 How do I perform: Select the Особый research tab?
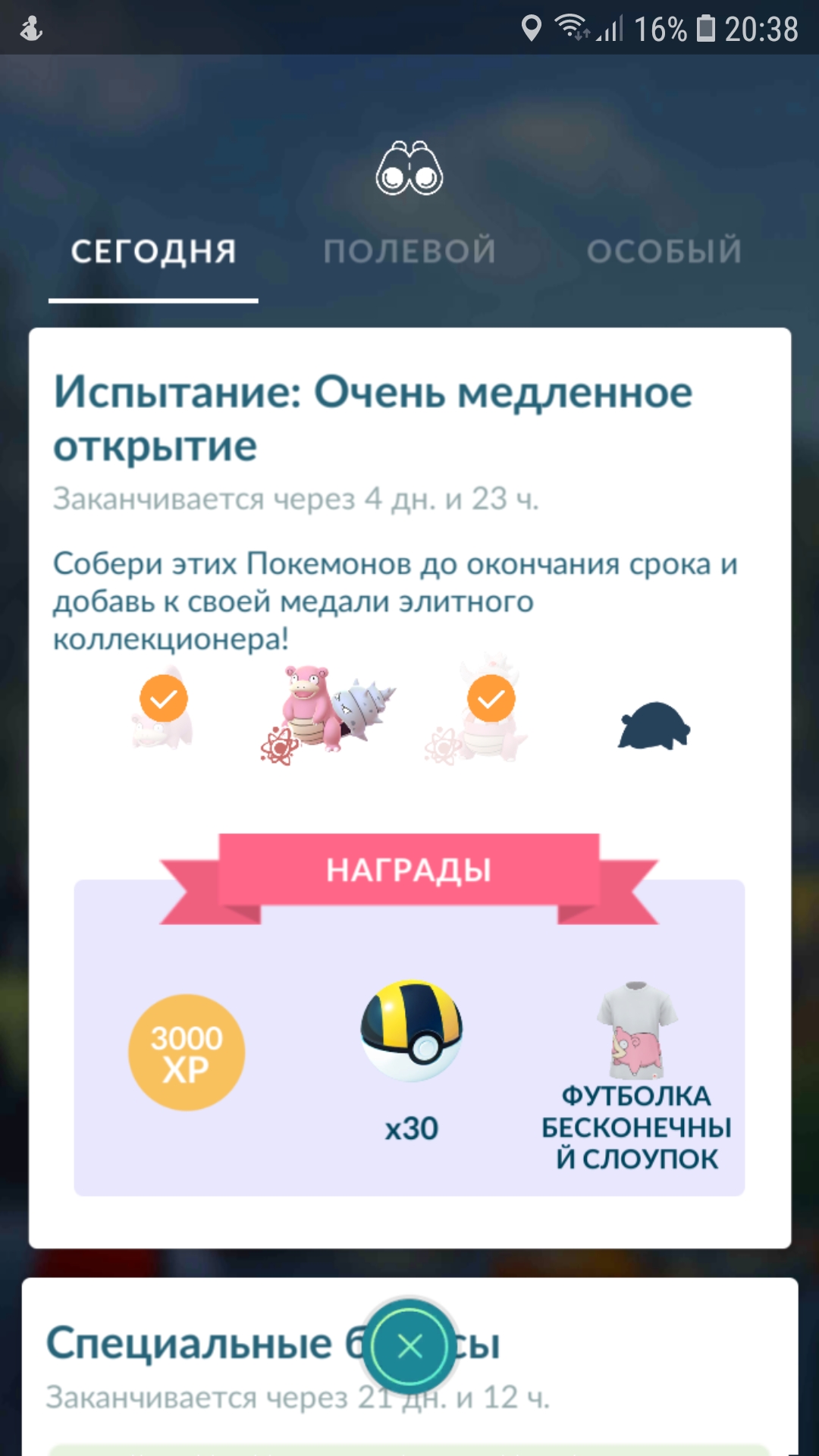664,252
